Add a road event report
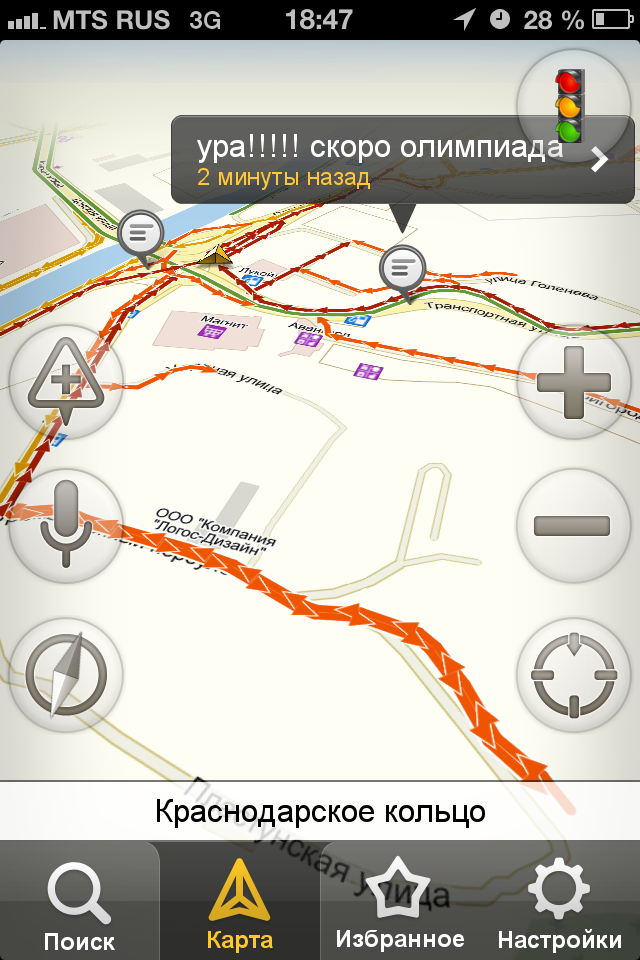Image resolution: width=640 pixels, height=960 pixels. 66,381
